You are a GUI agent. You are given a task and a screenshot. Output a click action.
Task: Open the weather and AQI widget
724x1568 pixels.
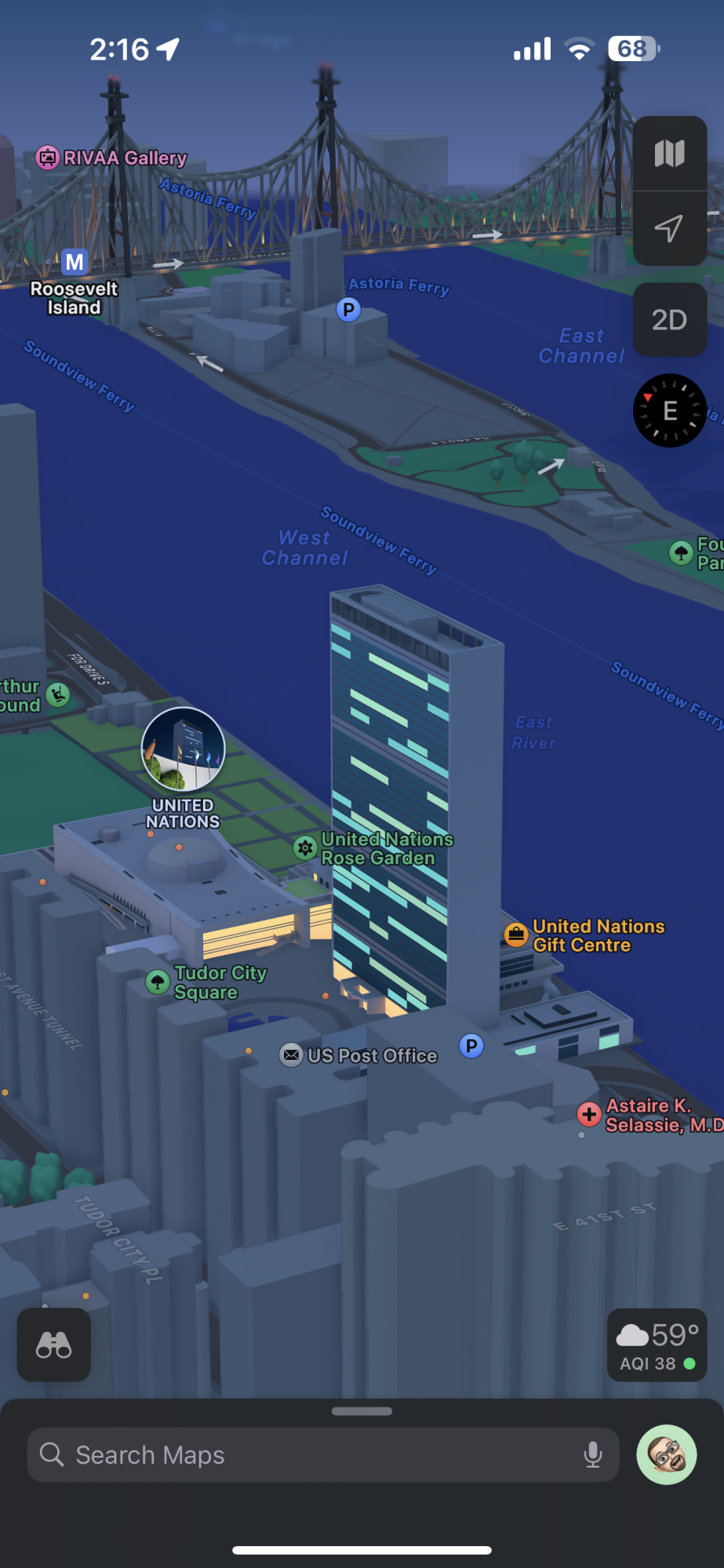[x=657, y=1345]
